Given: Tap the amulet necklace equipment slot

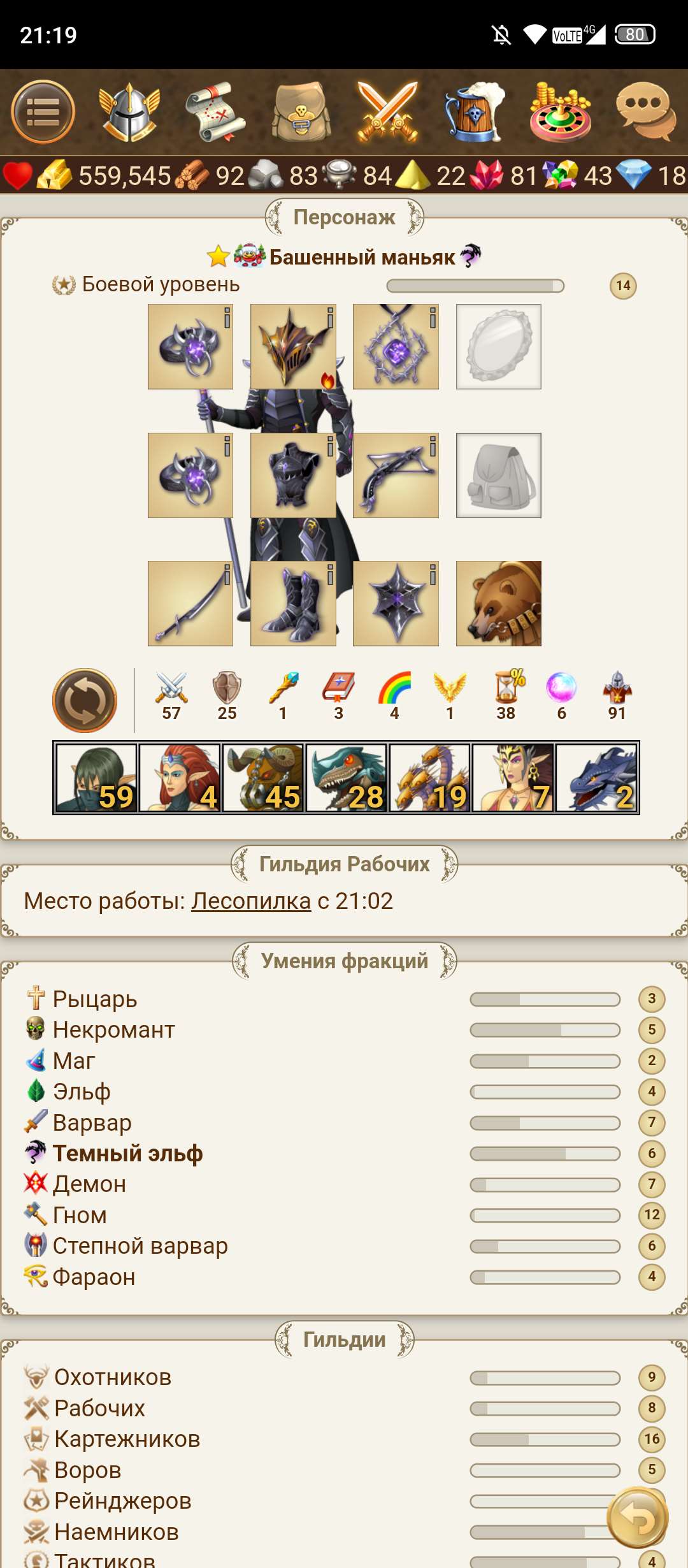Looking at the screenshot, I should click(396, 346).
